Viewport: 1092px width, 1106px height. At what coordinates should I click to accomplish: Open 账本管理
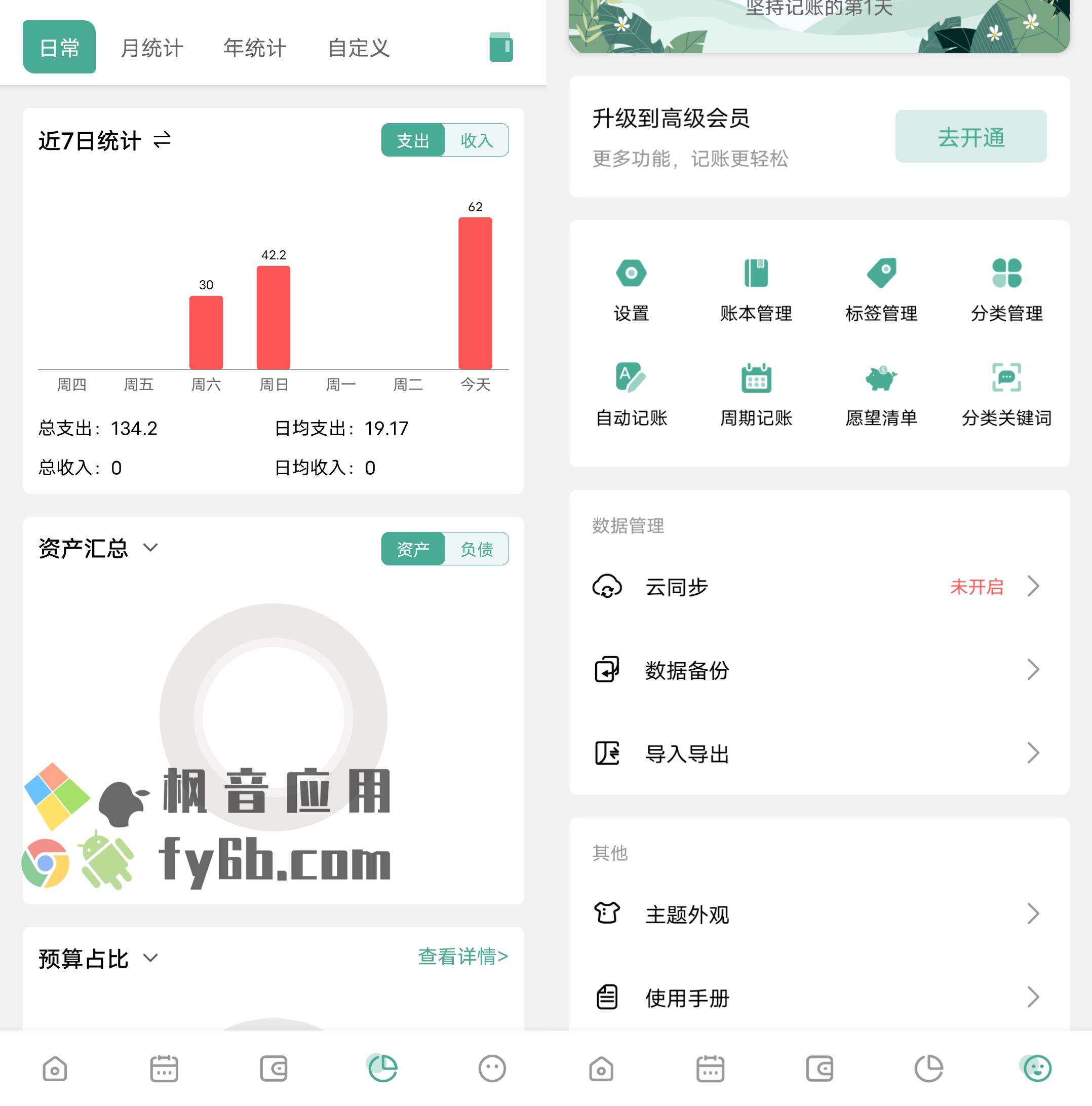tap(756, 289)
